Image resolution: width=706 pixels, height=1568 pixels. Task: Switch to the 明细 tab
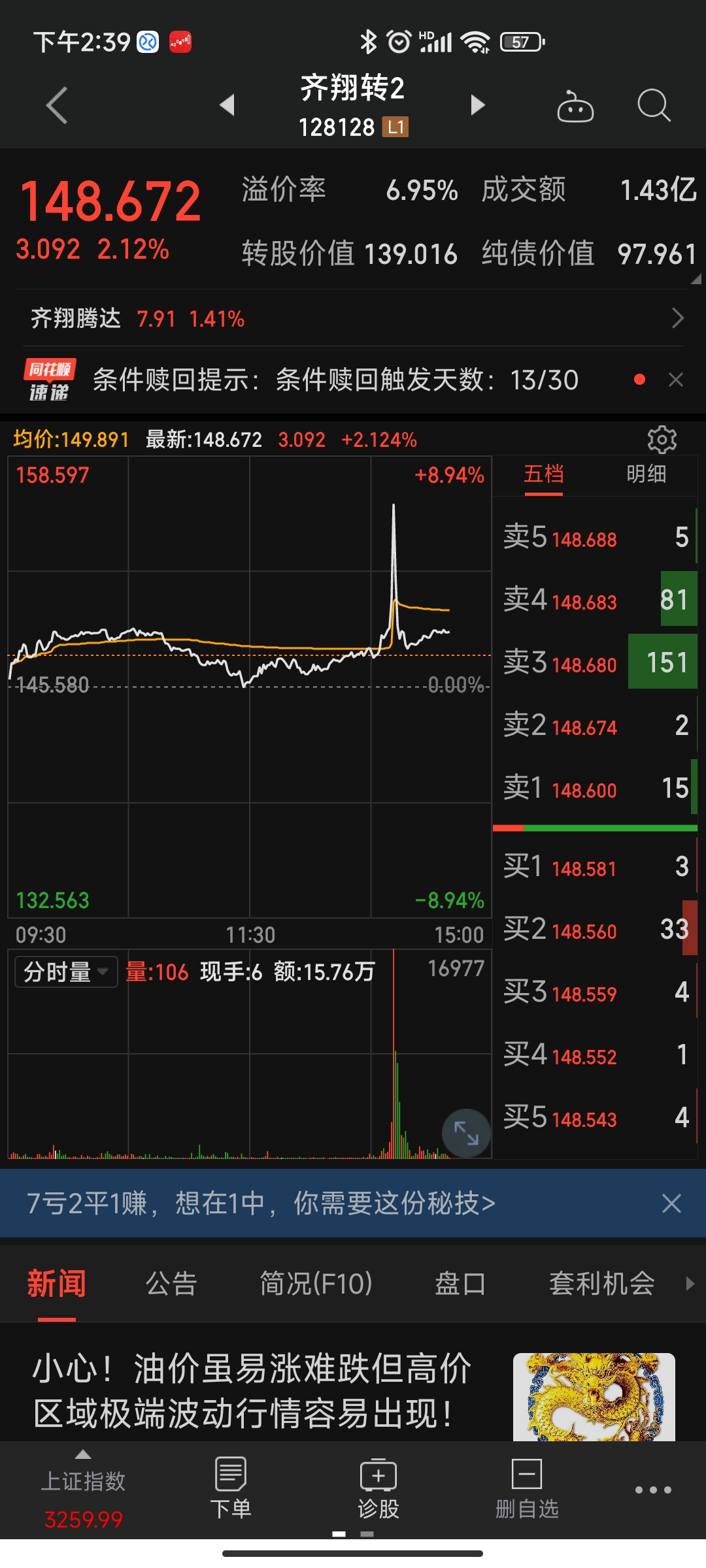pos(646,474)
